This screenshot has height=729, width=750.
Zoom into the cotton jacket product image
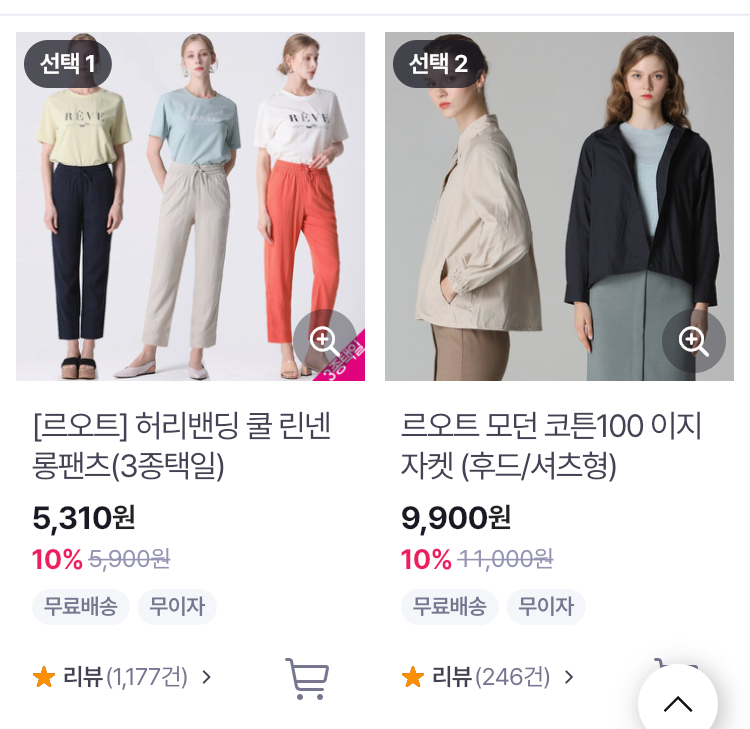[x=693, y=341]
